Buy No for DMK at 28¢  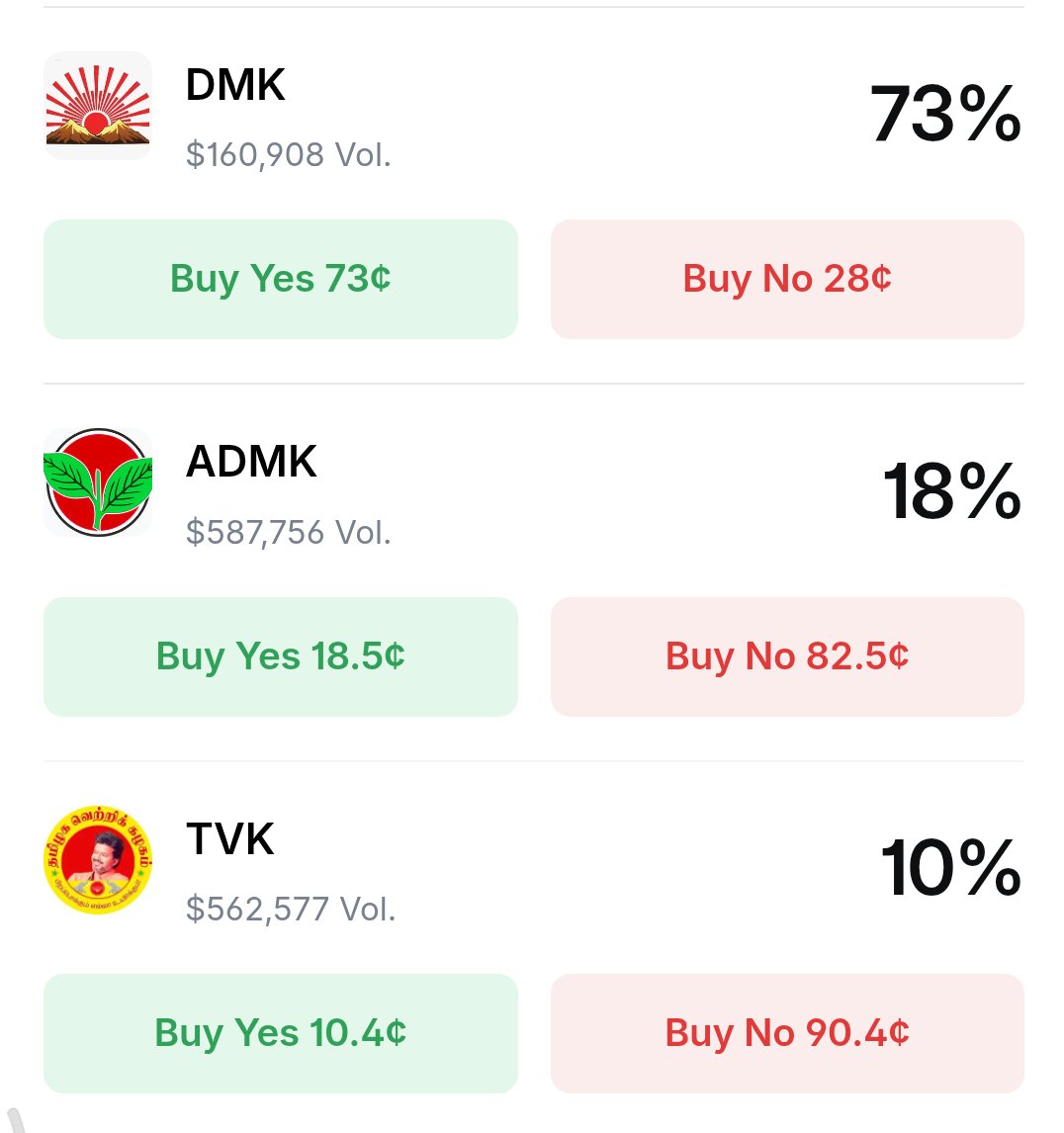[787, 279]
